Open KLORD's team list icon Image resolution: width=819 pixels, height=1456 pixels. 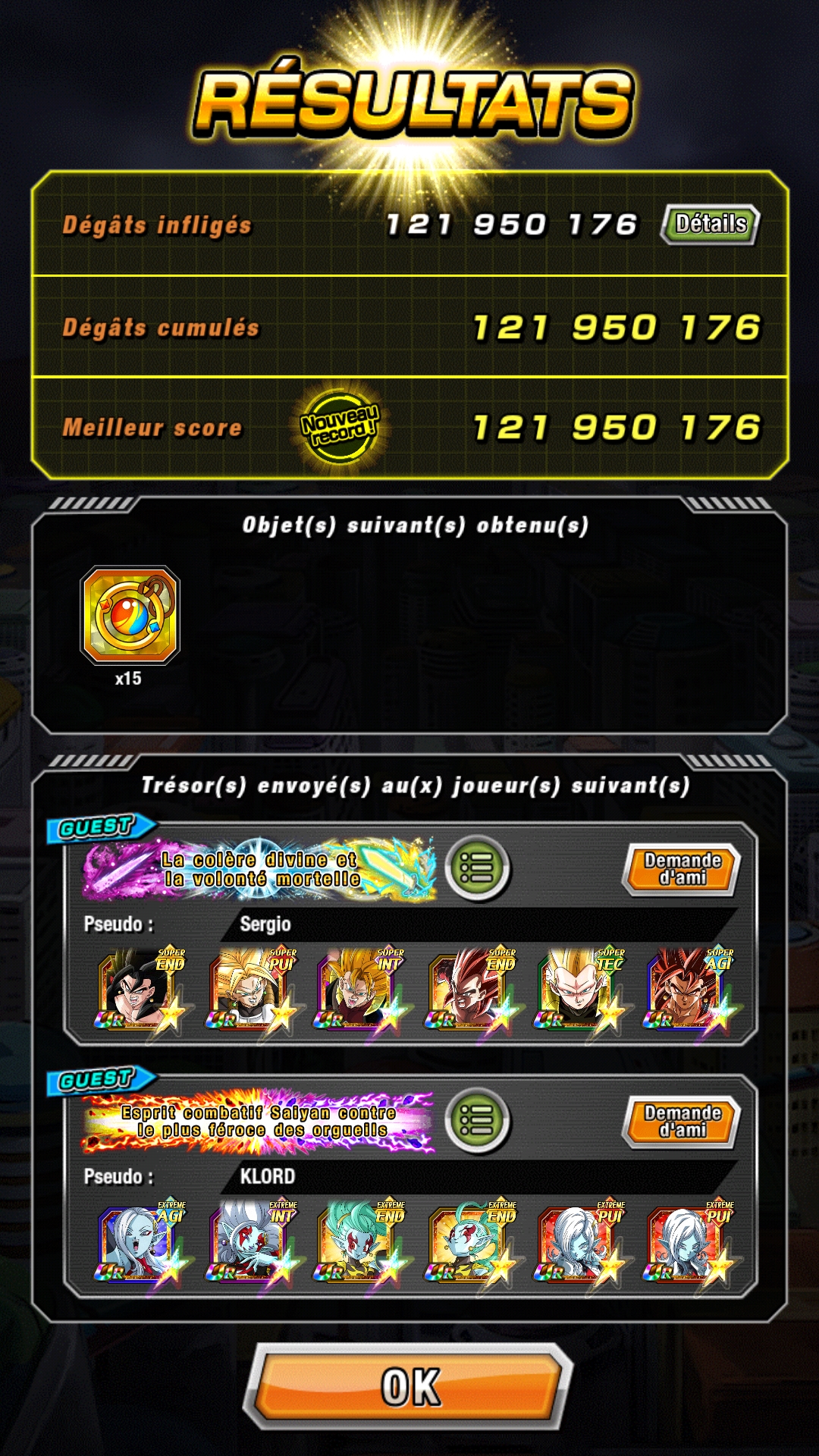point(477,1121)
